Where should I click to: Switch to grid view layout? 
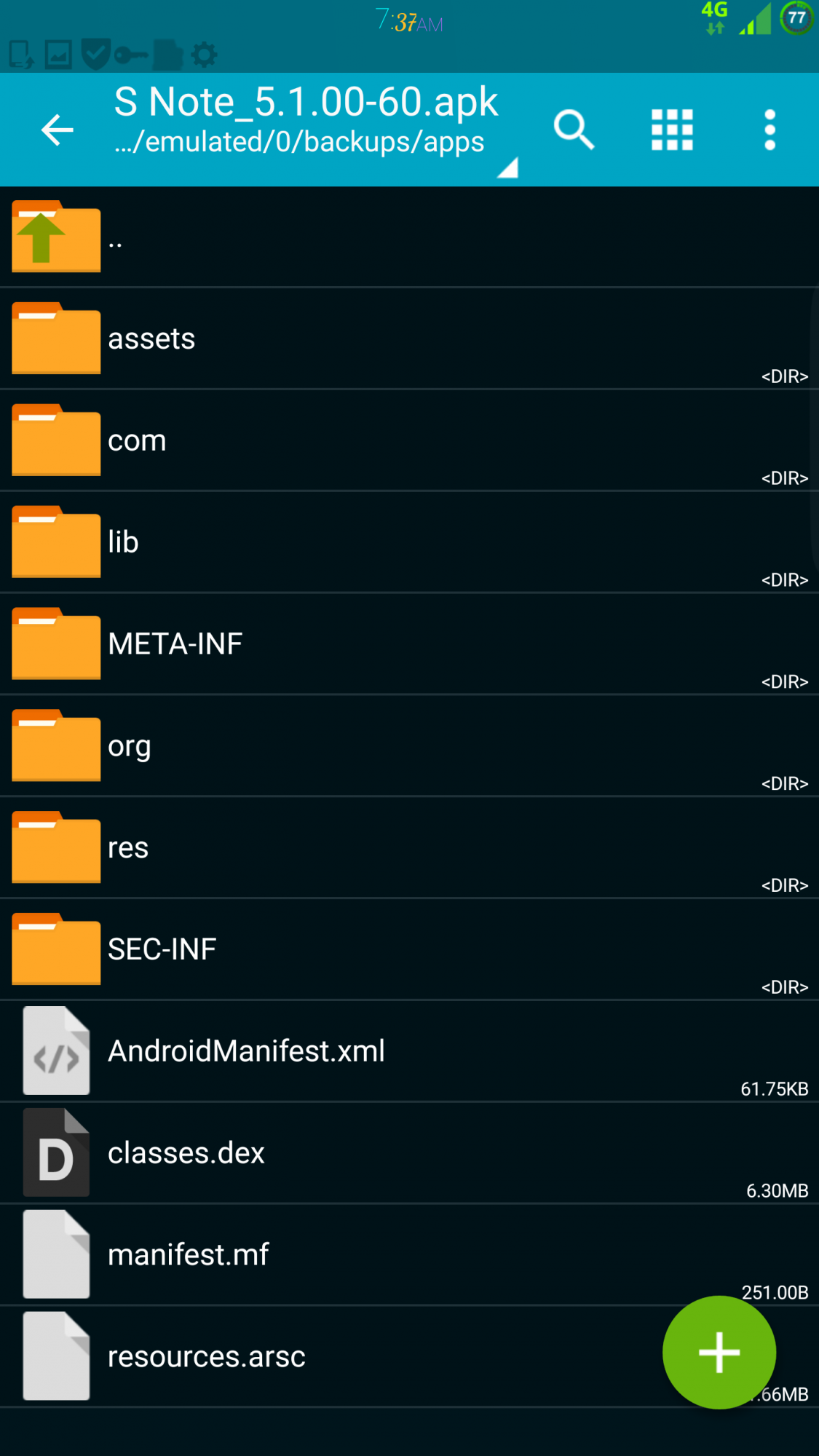[x=671, y=130]
